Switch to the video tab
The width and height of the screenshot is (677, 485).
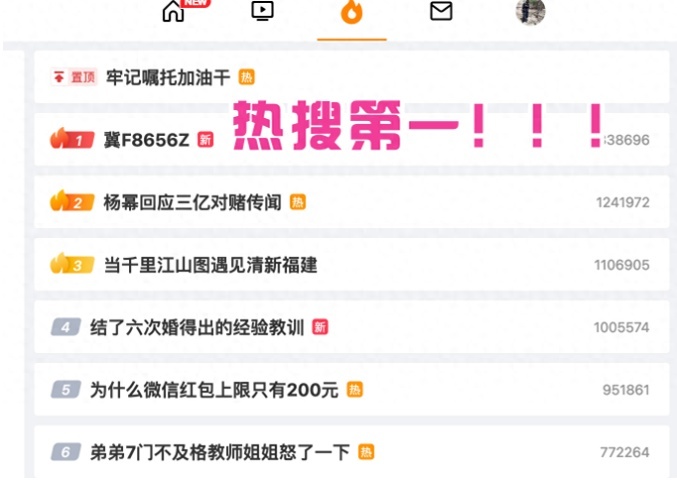coord(262,11)
